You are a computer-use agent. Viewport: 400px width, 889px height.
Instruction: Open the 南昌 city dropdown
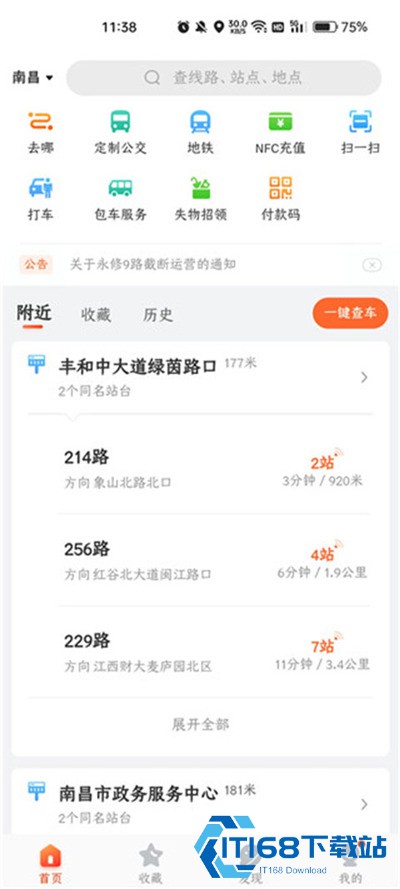point(33,78)
